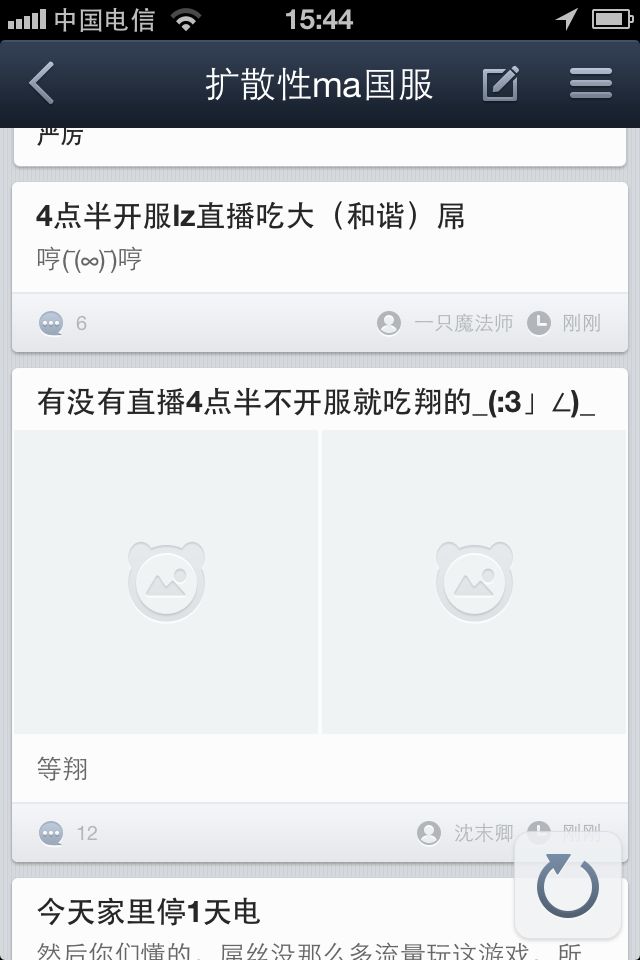Viewport: 640px width, 960px height.
Task: Compose a new post with the pencil icon
Action: click(x=500, y=83)
